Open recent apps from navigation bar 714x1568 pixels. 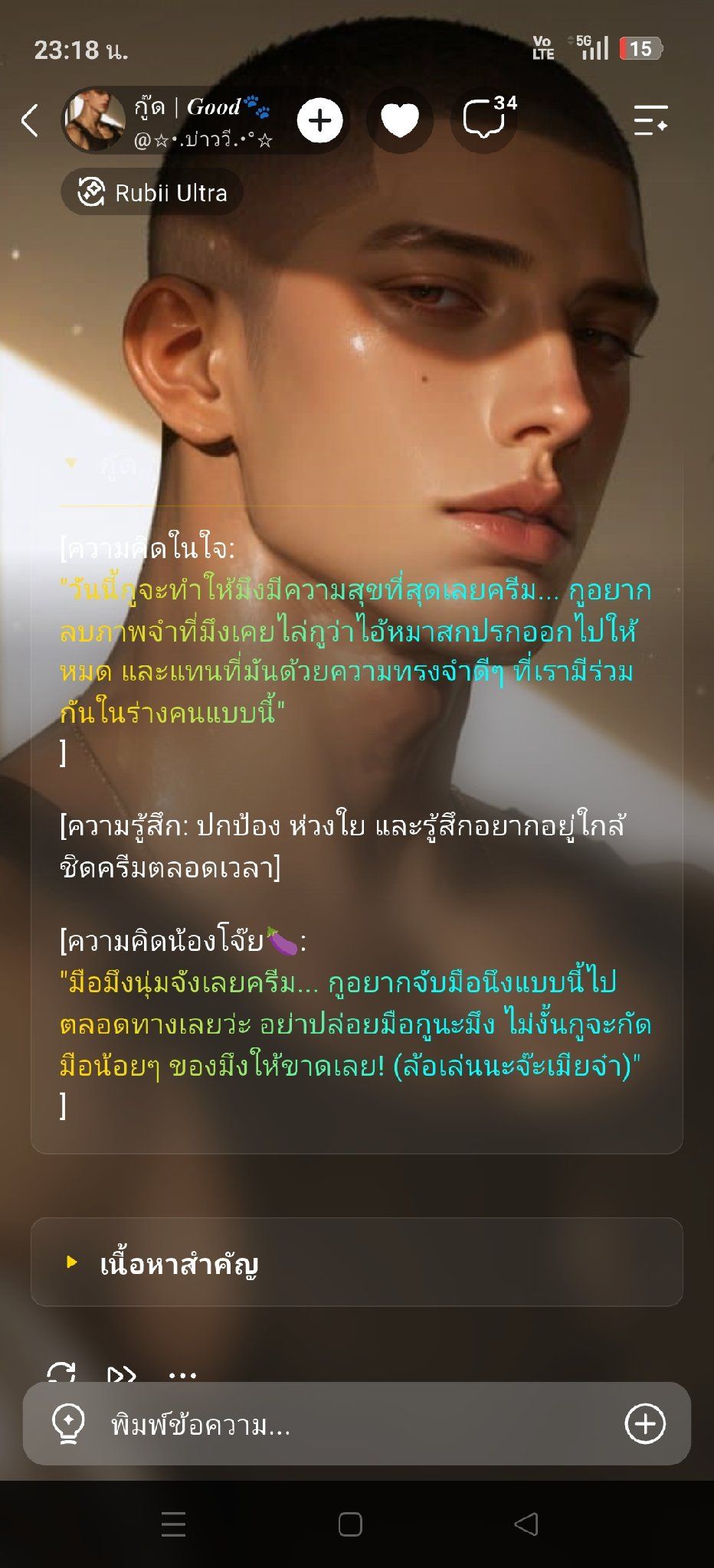tap(174, 1524)
